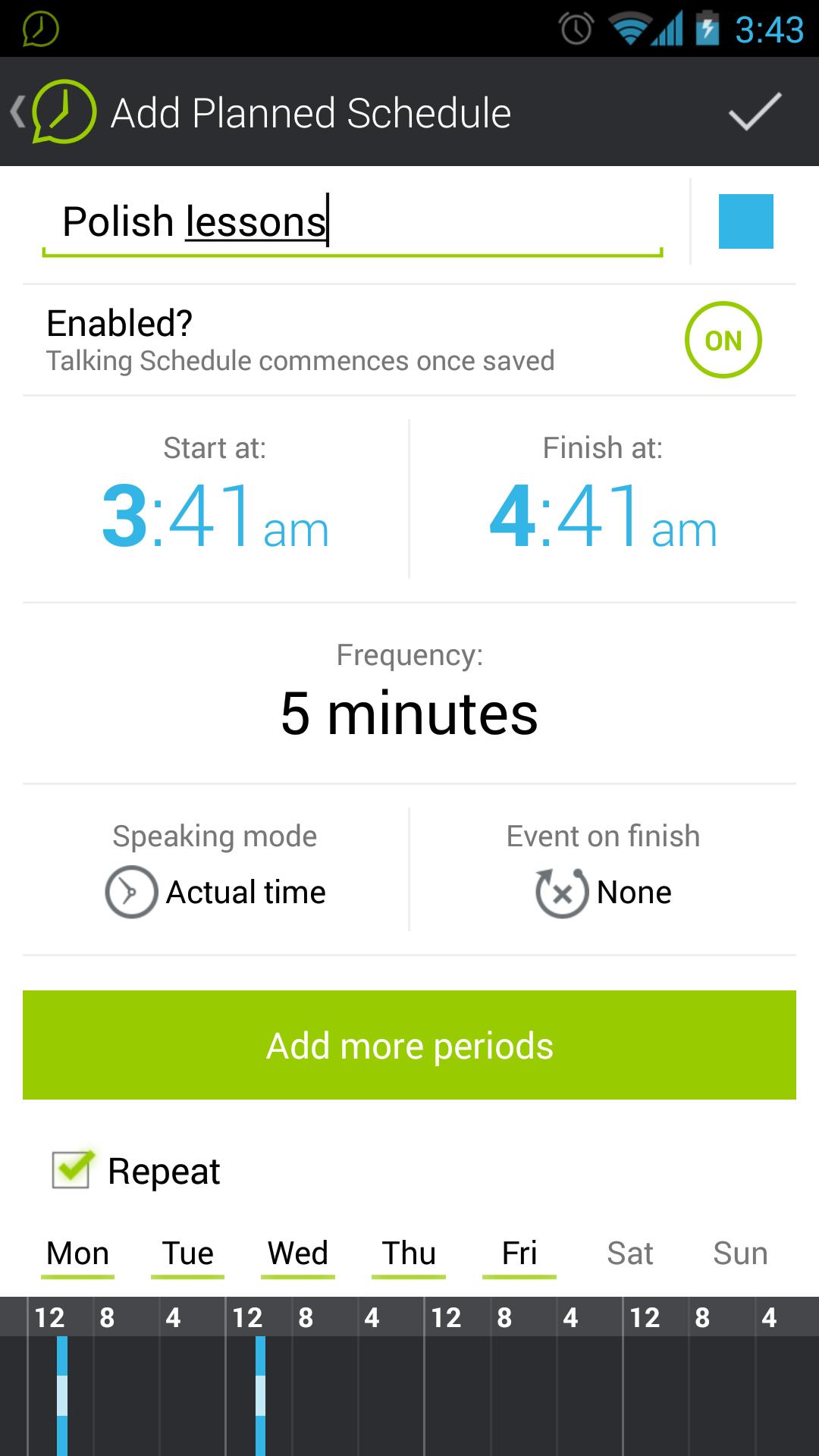Deselect Thu from repeat days

point(409,1254)
